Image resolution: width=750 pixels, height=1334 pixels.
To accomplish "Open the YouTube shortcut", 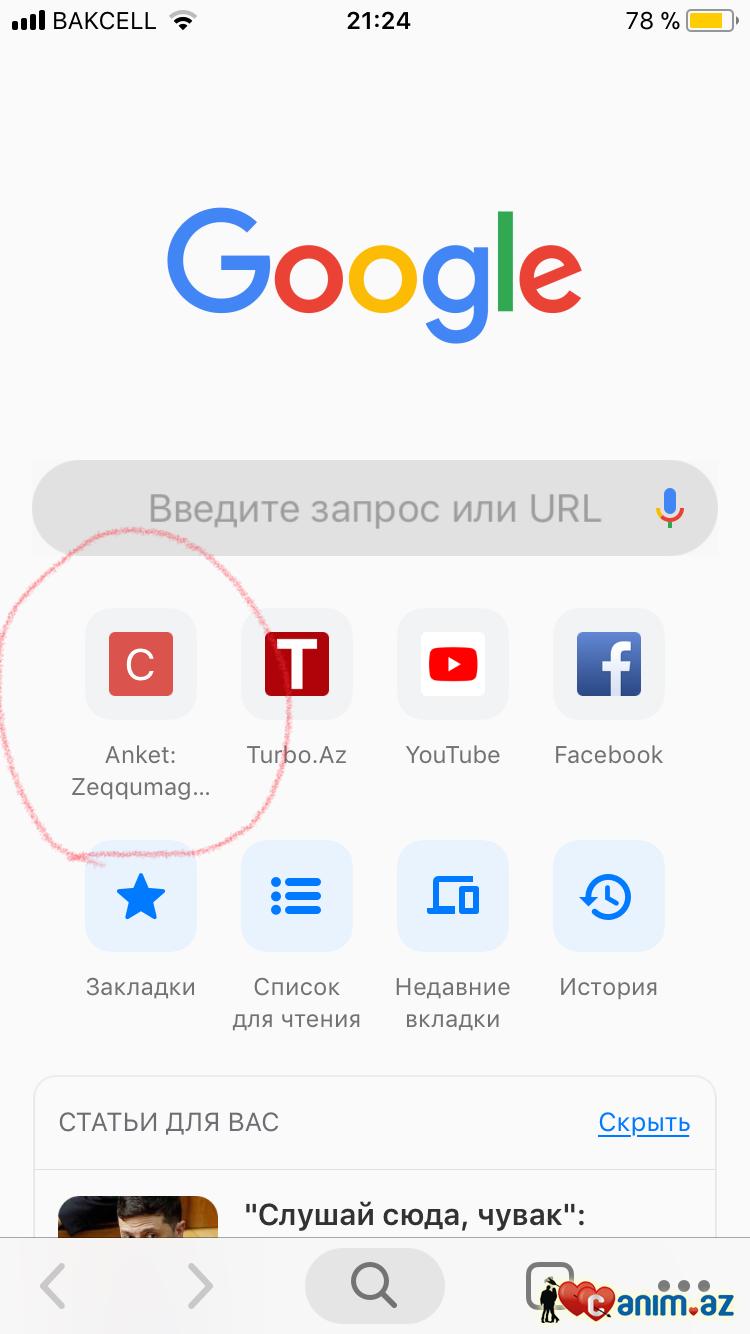I will click(x=453, y=665).
